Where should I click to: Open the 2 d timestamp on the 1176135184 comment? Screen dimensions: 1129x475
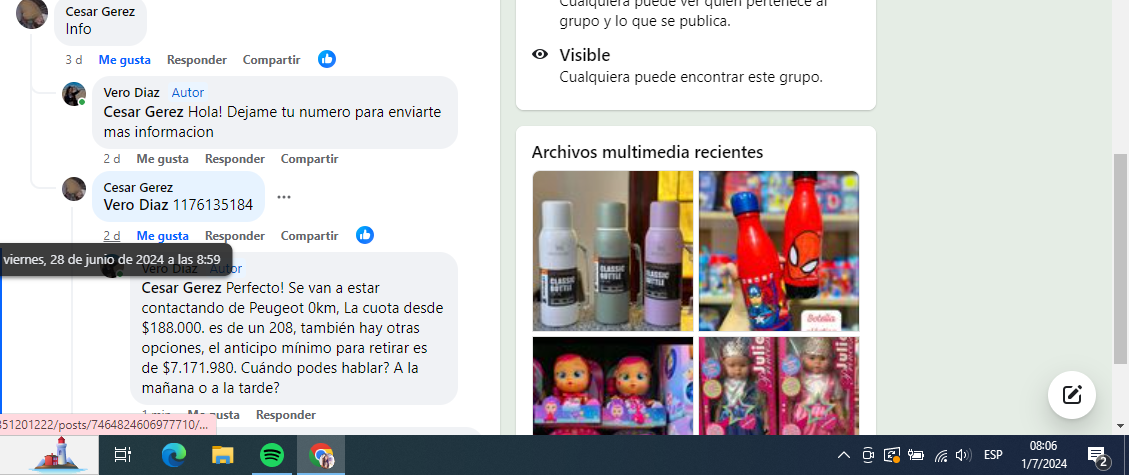111,236
